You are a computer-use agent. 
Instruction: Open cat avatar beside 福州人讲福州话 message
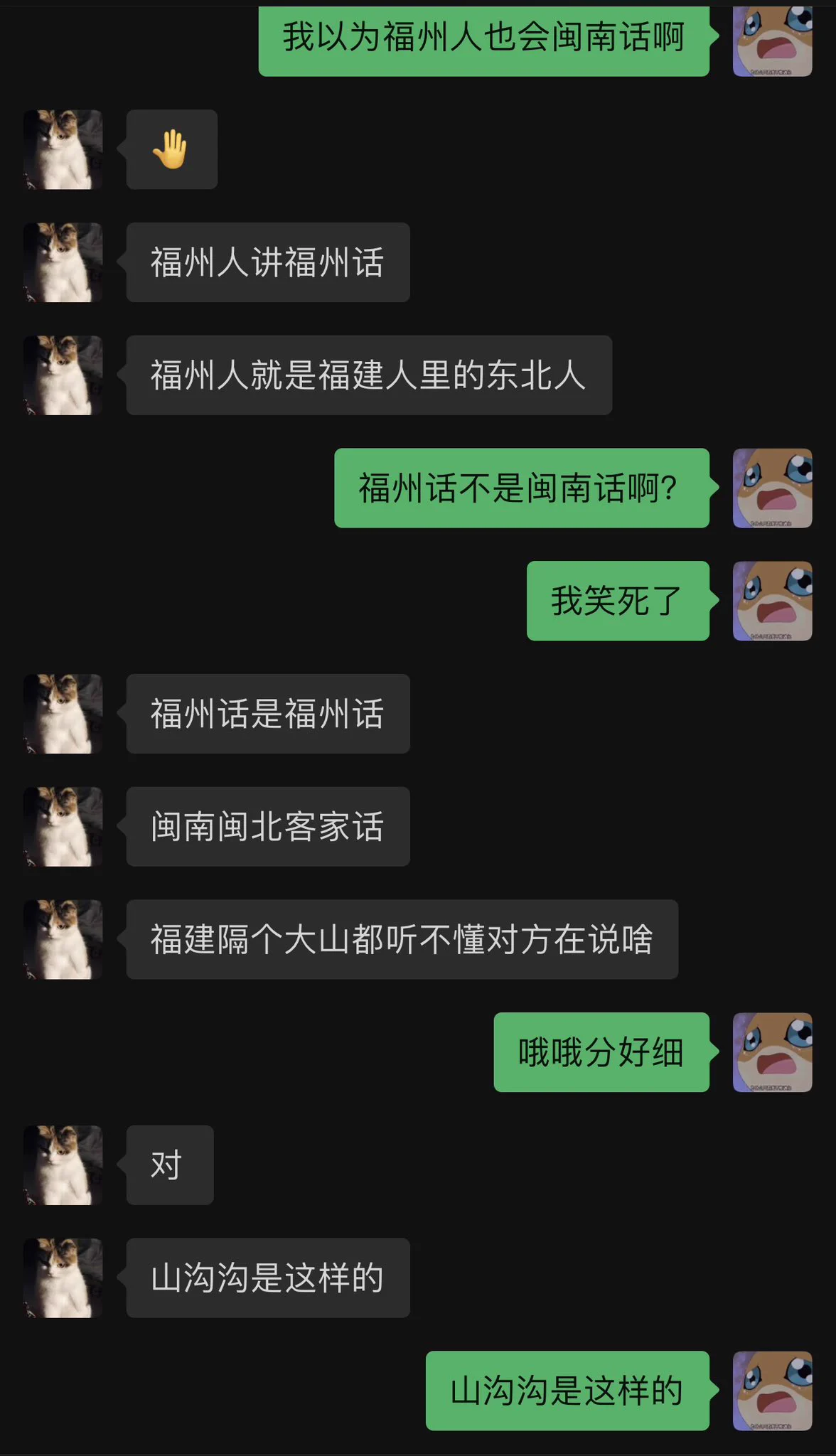click(63, 262)
